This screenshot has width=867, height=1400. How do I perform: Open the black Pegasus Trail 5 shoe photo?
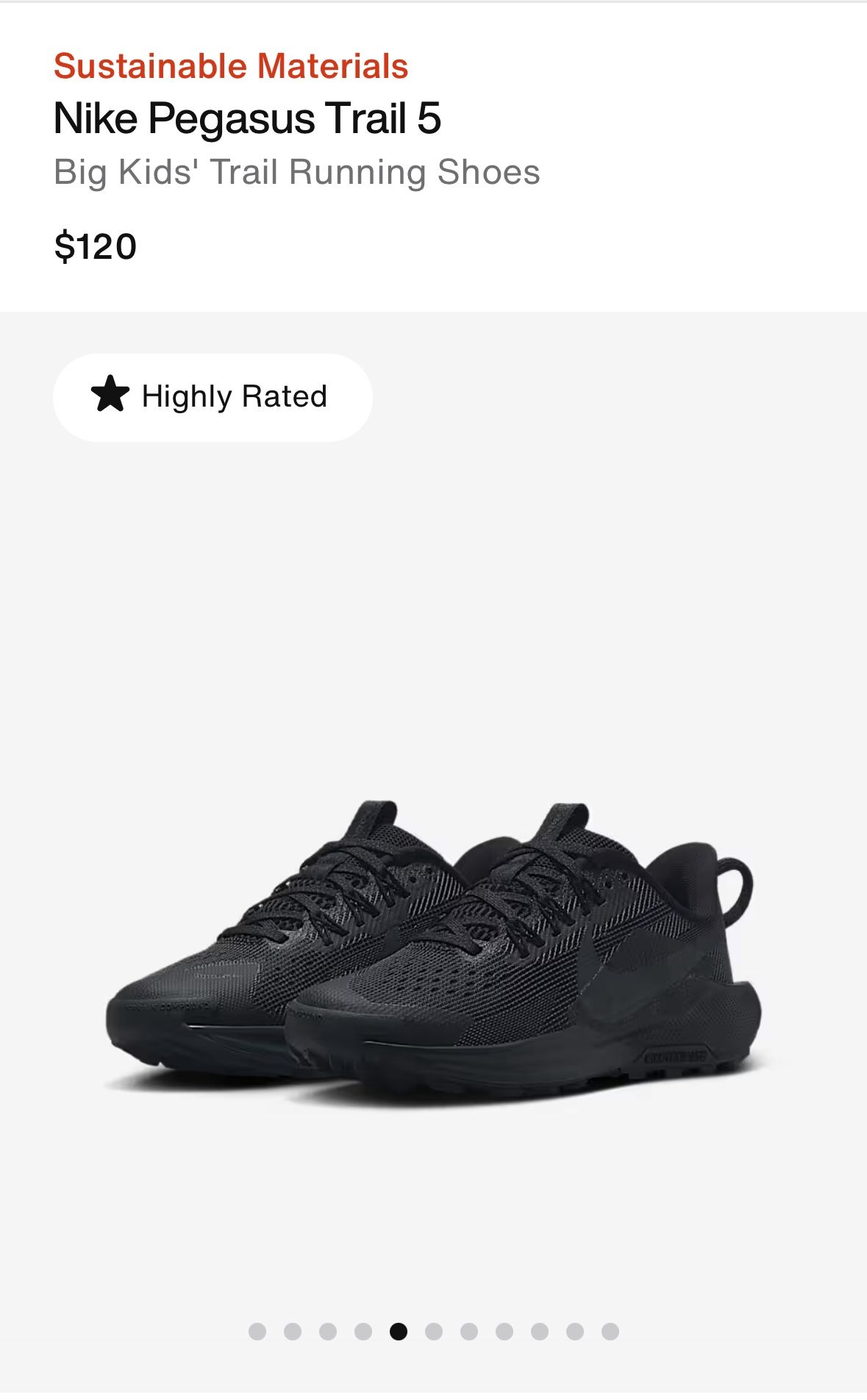point(434,956)
